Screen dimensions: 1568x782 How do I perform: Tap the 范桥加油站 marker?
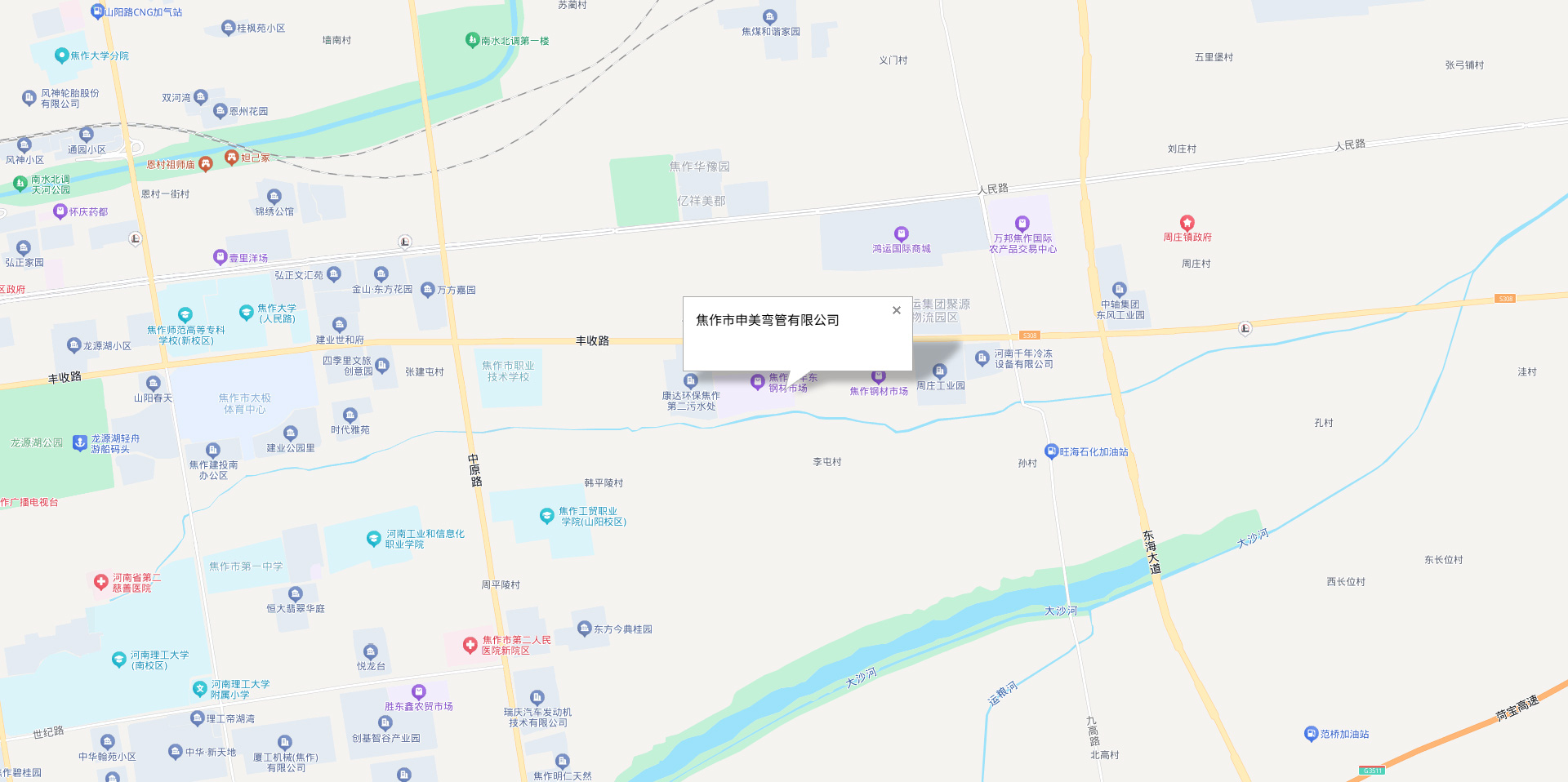pyautogui.click(x=1311, y=733)
